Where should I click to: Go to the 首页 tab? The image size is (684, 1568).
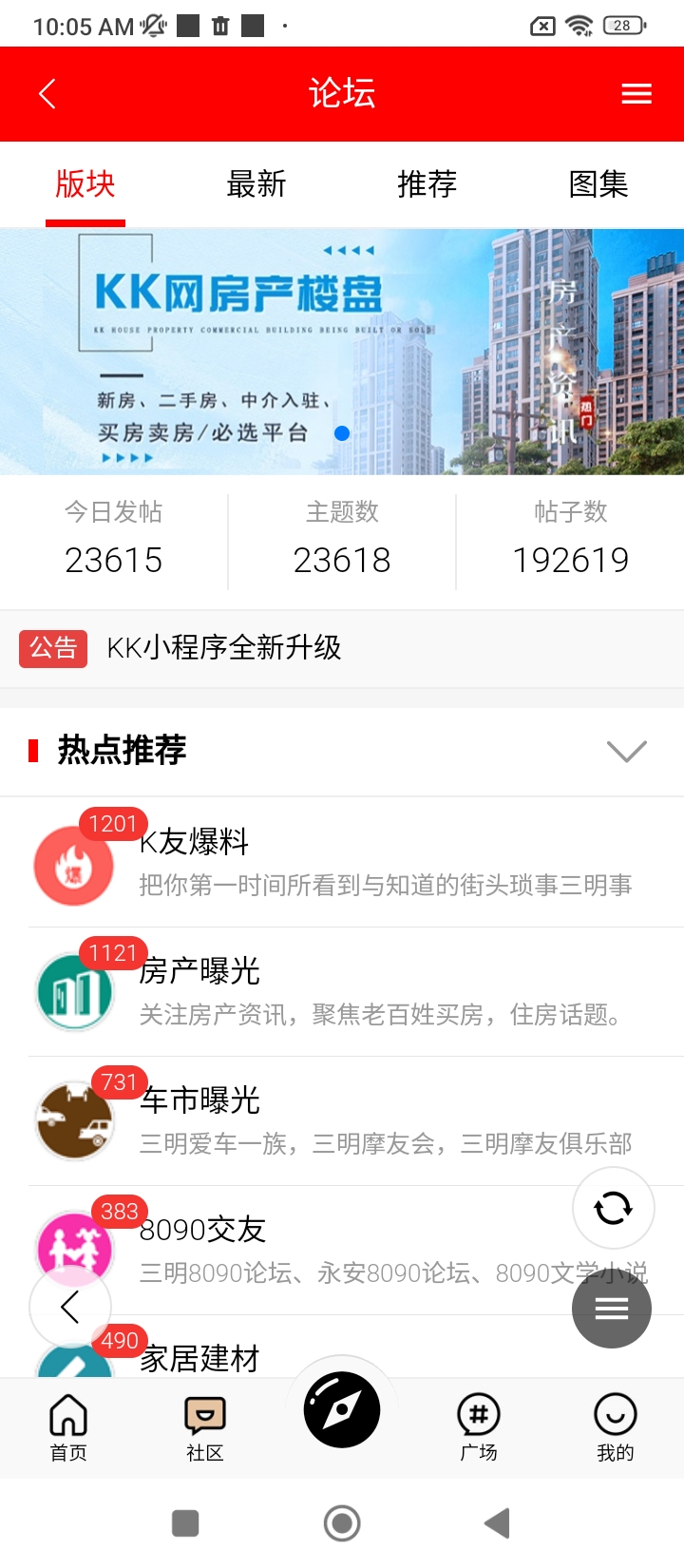(x=68, y=1425)
